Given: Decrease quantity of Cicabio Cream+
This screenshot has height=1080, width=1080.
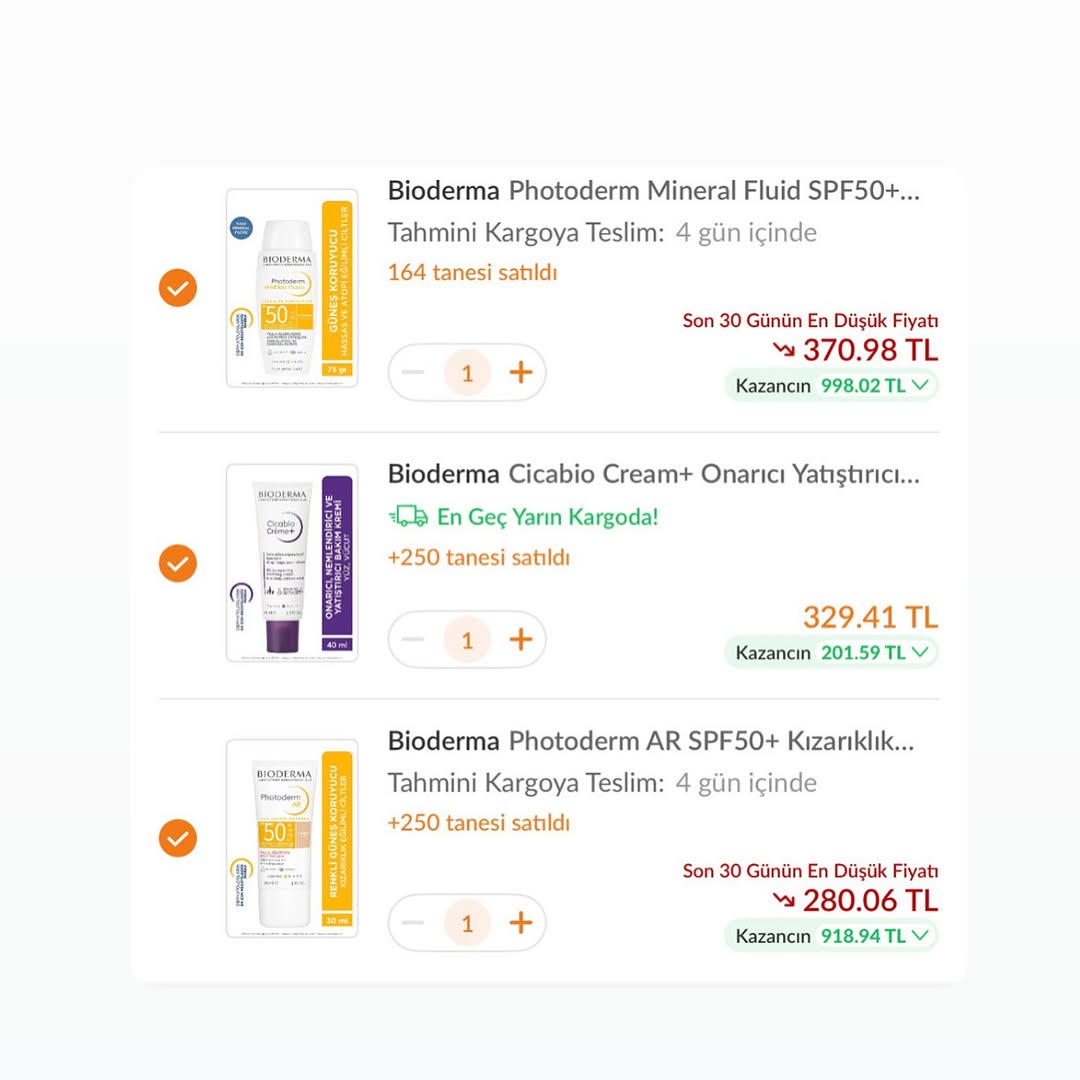Looking at the screenshot, I should (x=413, y=639).
